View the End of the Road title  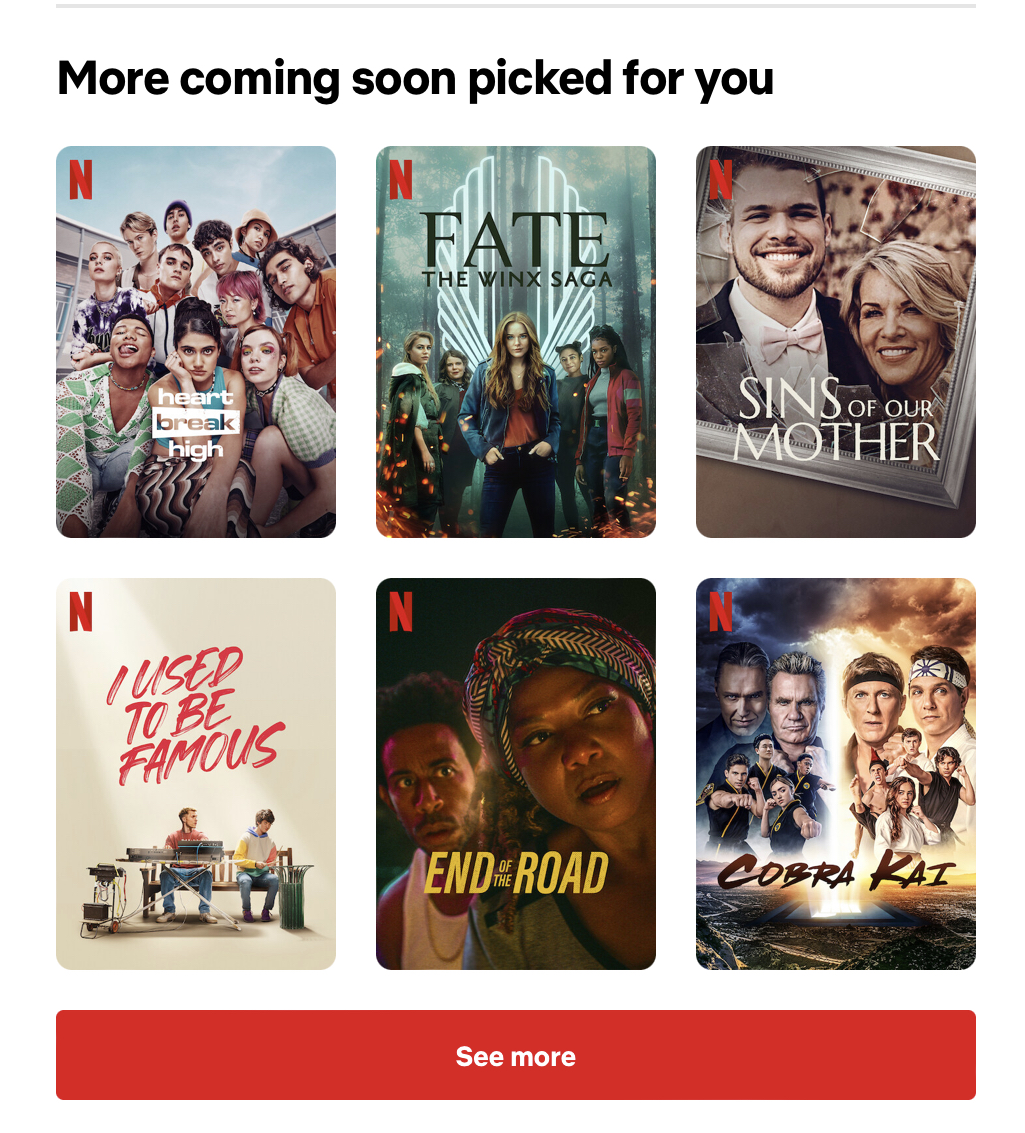[516, 774]
